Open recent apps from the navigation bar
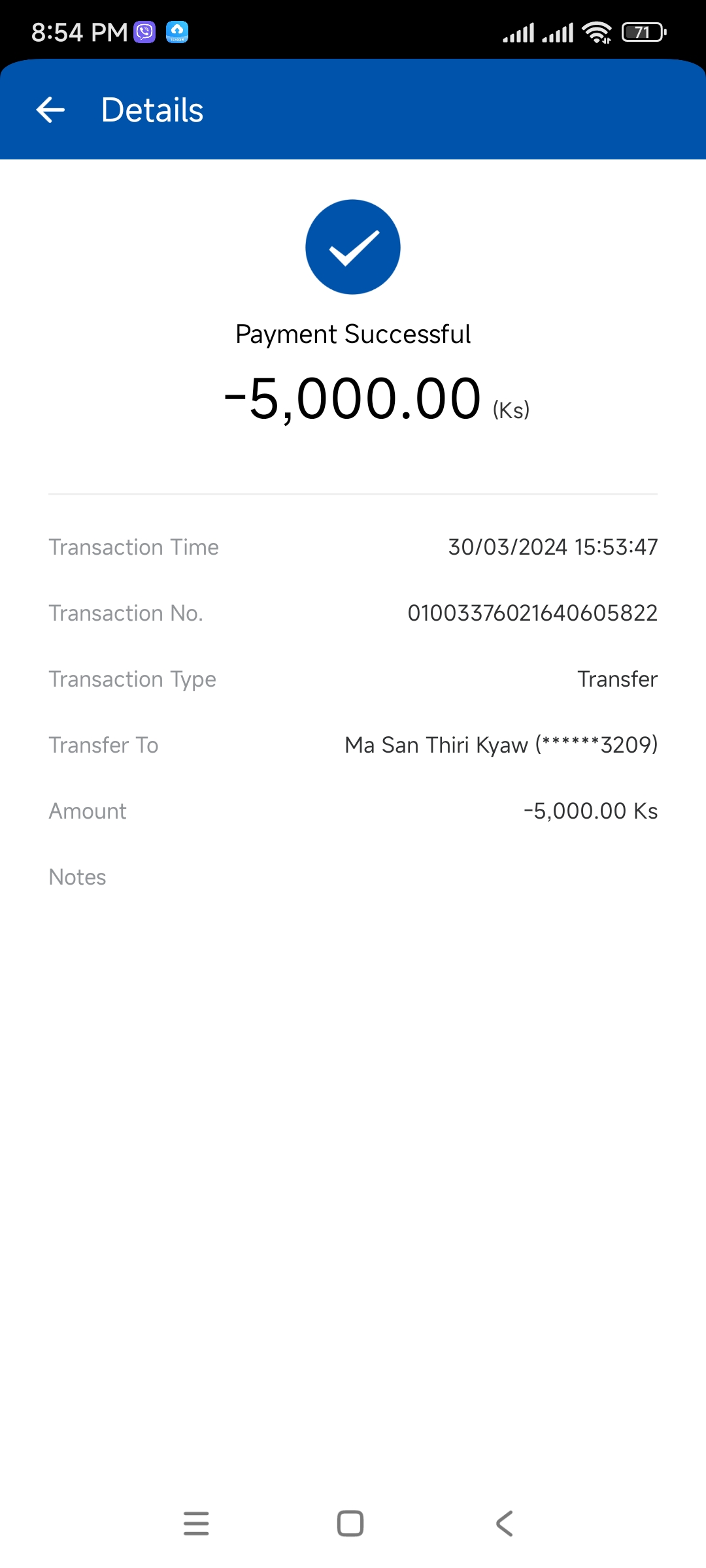Screen dimensions: 706x1568 196,1523
